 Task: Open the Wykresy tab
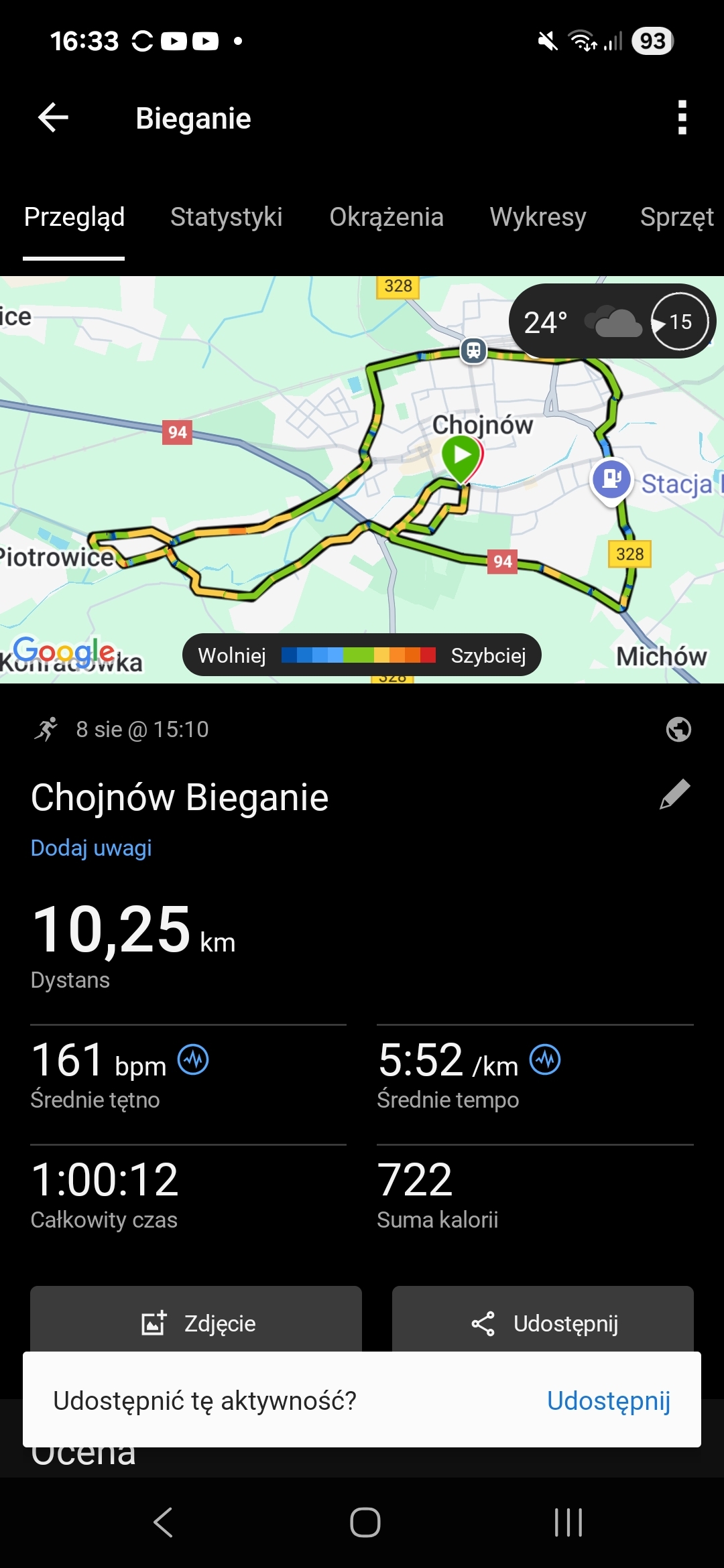pyautogui.click(x=538, y=217)
